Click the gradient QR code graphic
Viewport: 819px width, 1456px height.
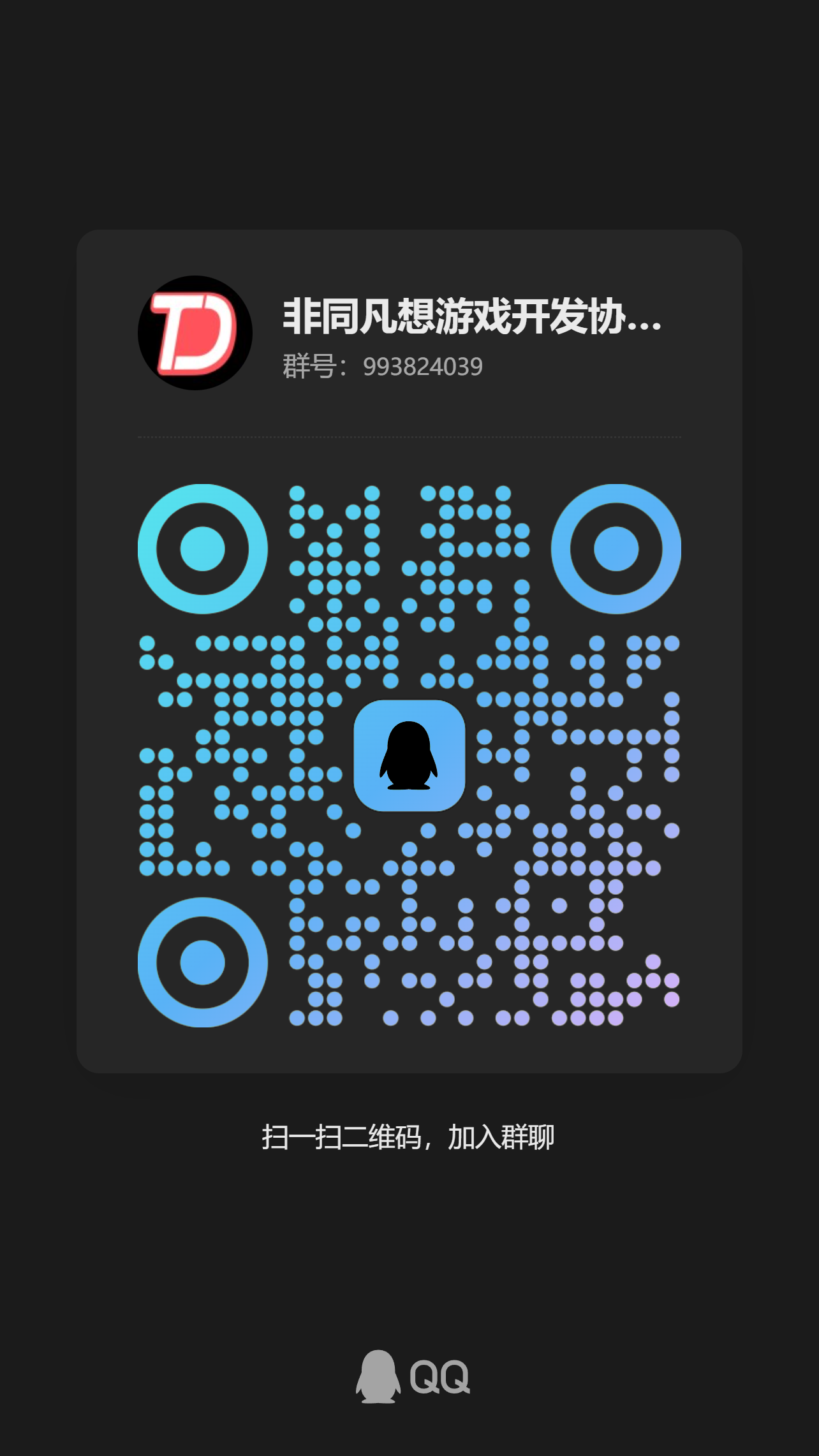coord(408,759)
